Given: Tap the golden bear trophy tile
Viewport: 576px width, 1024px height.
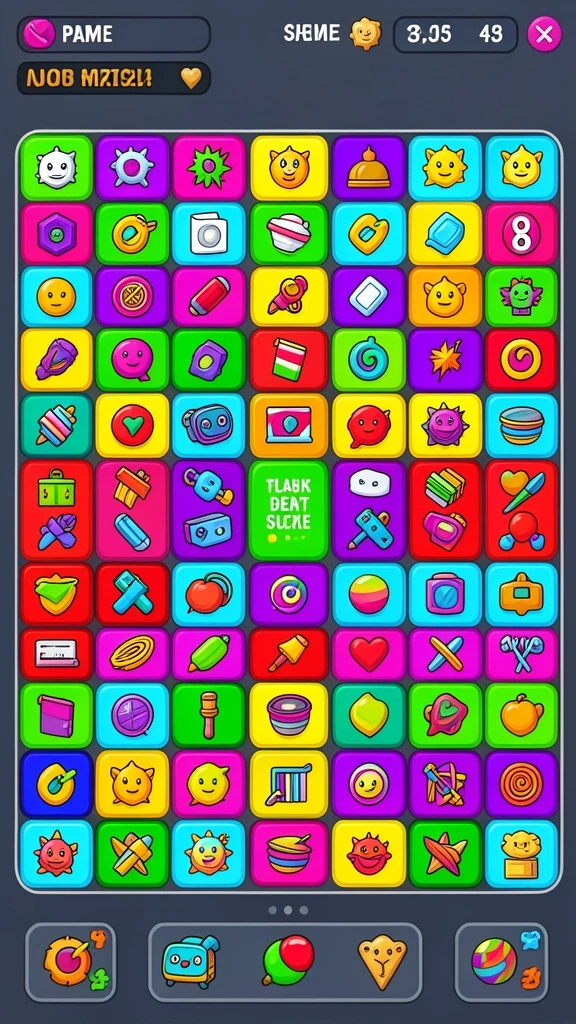Looking at the screenshot, I should point(521,854).
